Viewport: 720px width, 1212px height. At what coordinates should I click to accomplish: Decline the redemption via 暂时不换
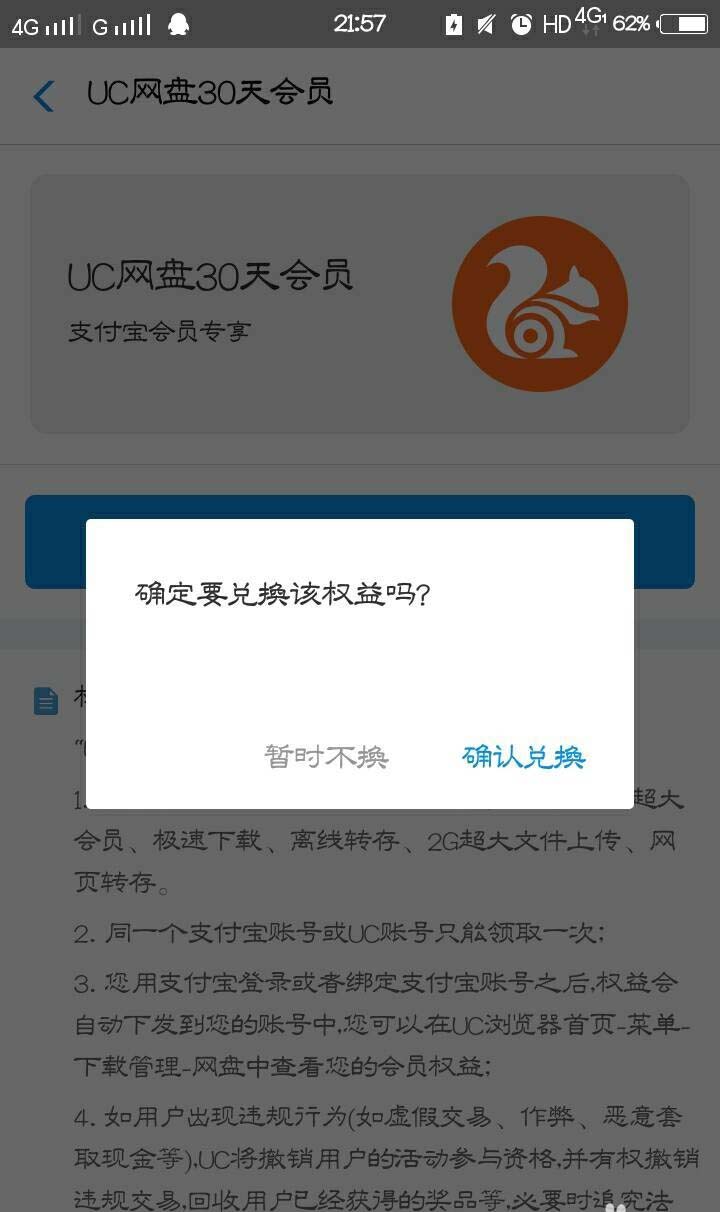(326, 757)
